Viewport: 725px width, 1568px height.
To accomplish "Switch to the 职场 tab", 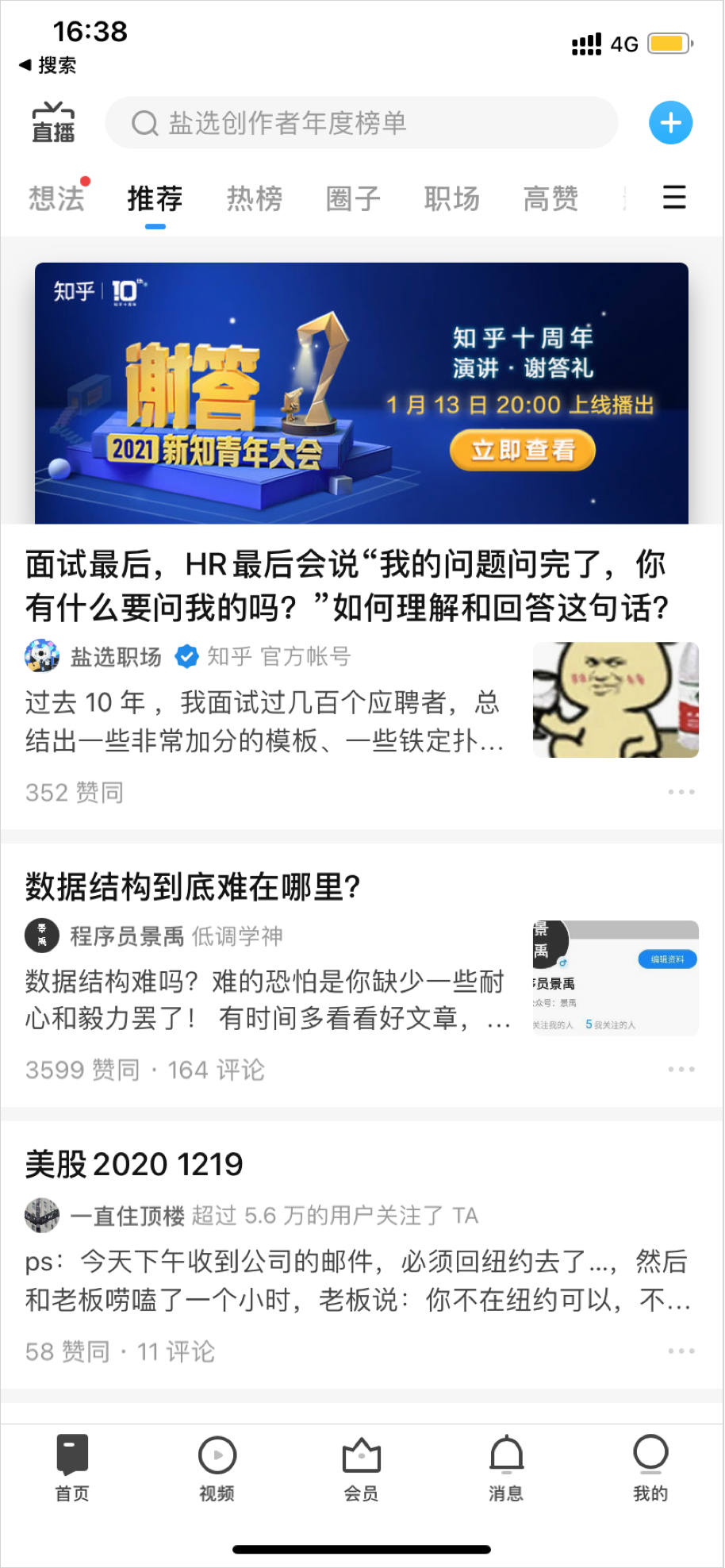I will 452,198.
